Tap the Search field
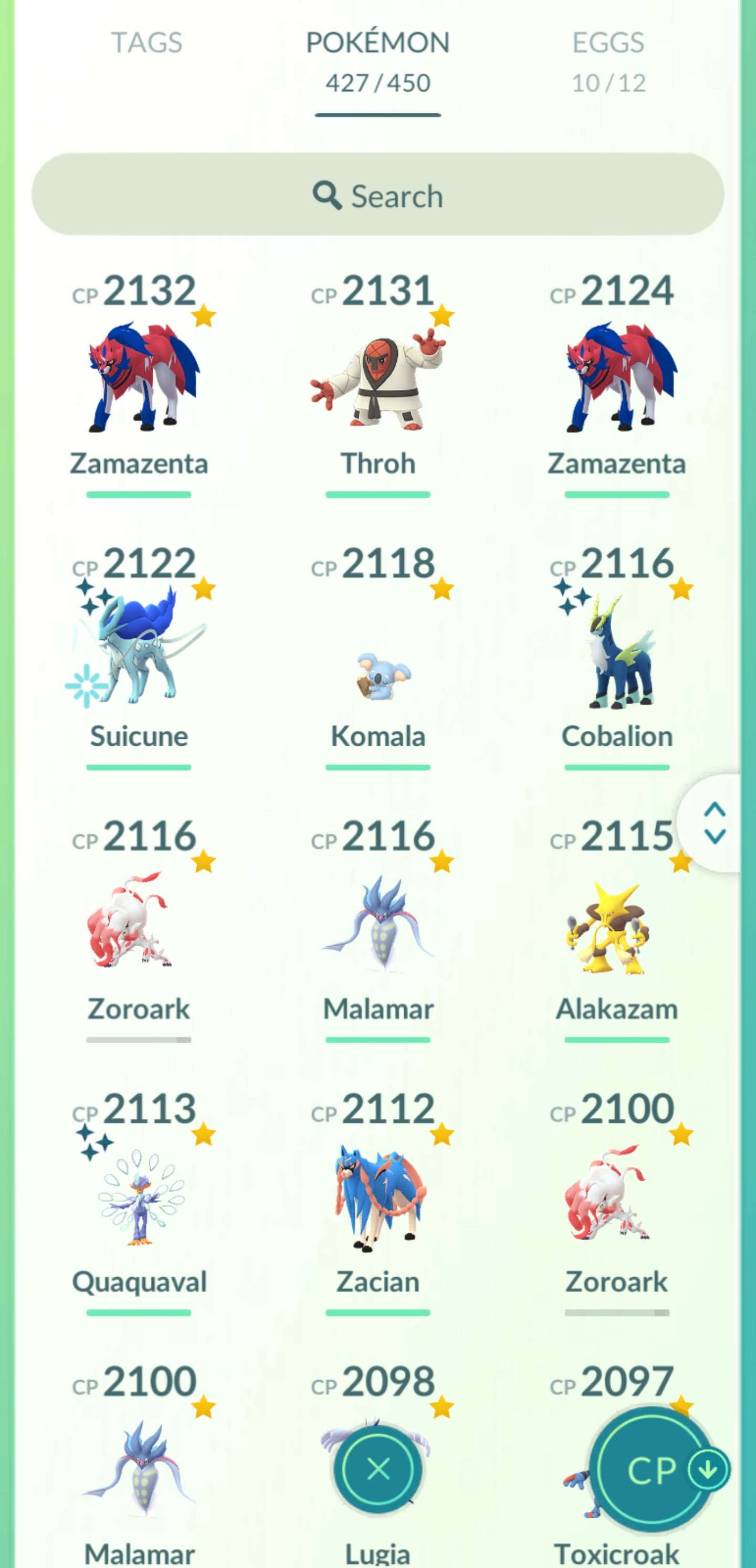The height and width of the screenshot is (1568, 756). tap(377, 195)
